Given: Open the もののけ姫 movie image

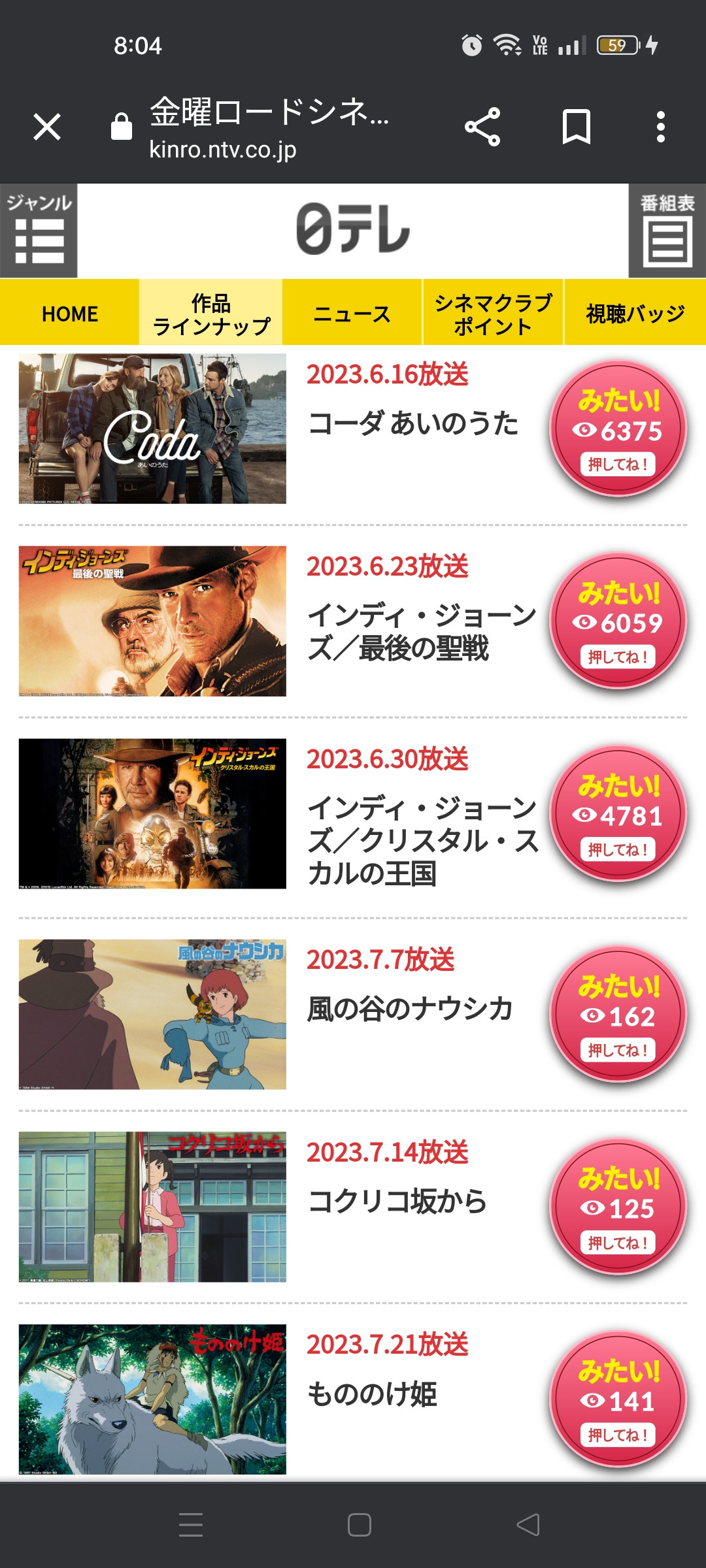Looking at the screenshot, I should coord(152,1399).
